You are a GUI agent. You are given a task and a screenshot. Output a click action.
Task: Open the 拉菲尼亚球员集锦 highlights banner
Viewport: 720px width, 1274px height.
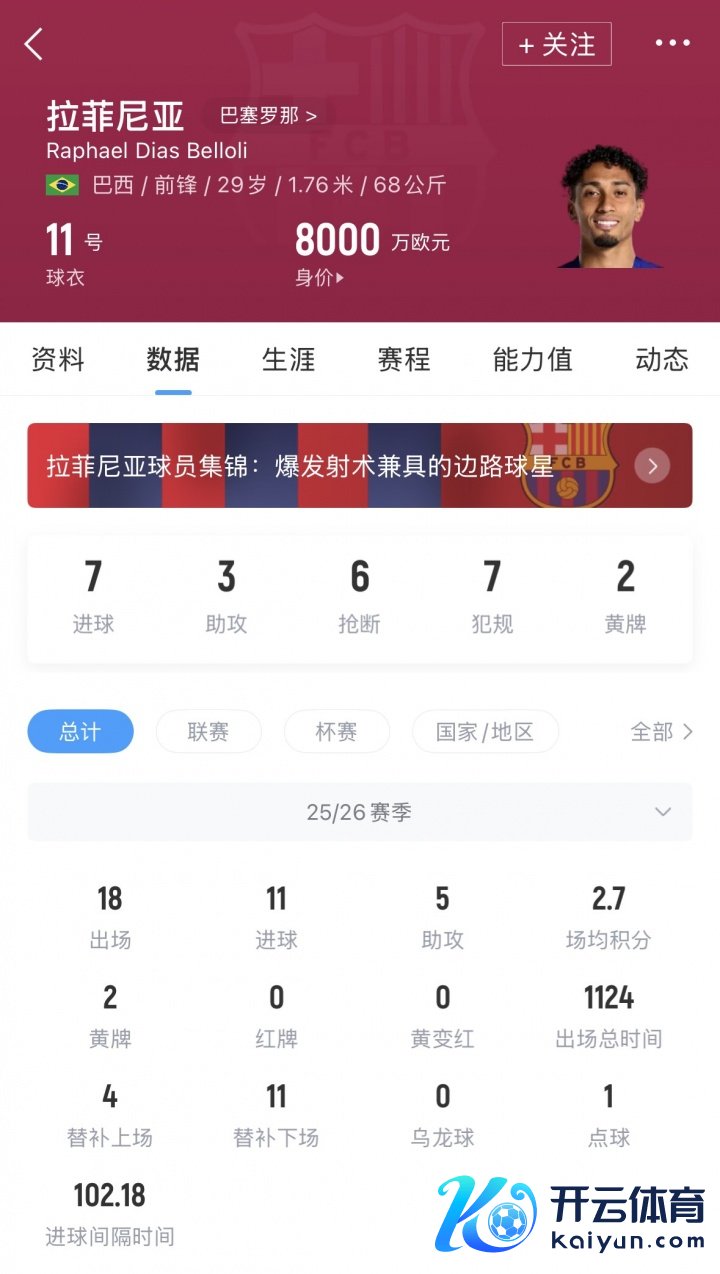pos(359,465)
